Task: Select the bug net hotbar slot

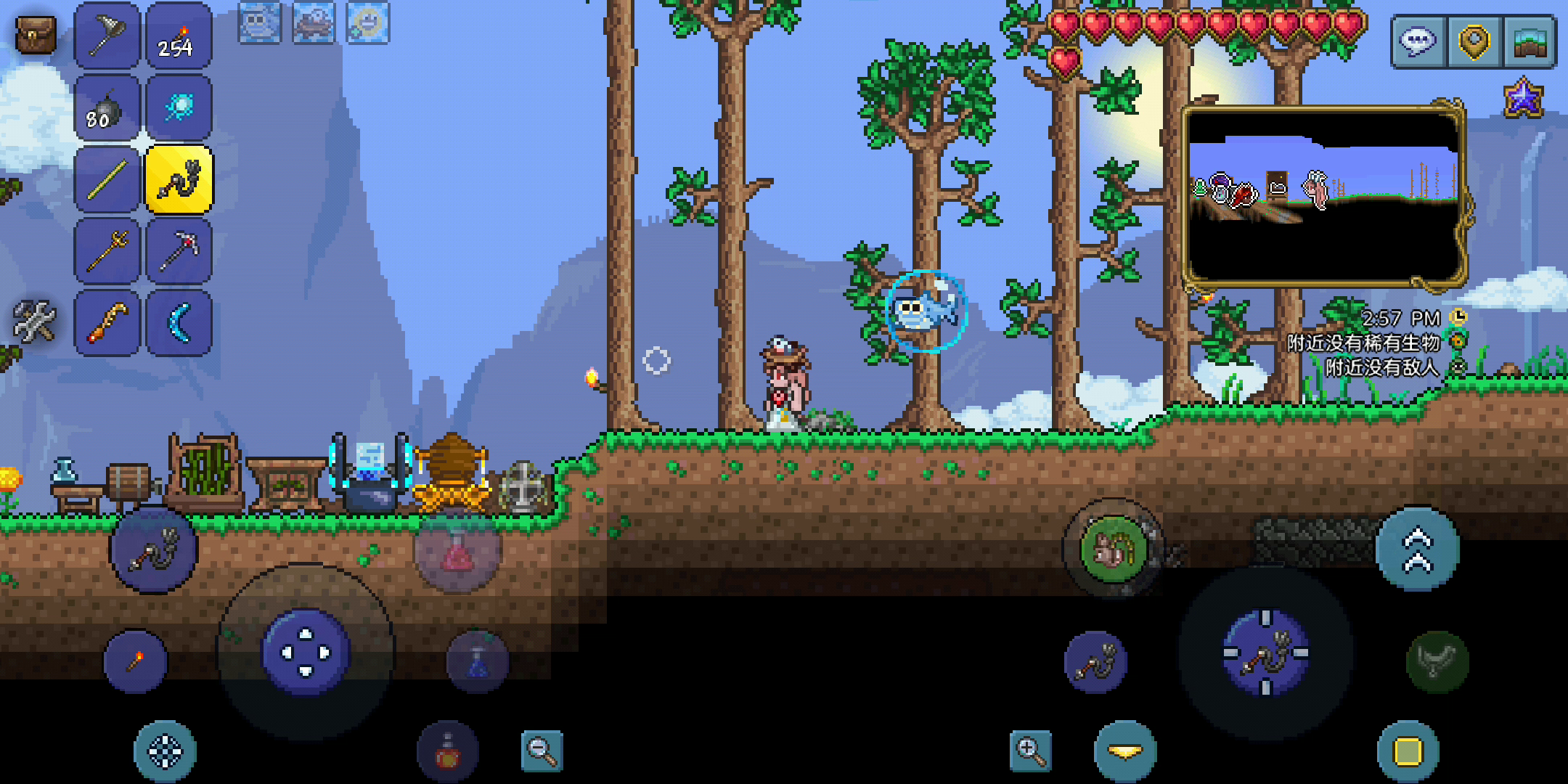Action: tap(107, 35)
